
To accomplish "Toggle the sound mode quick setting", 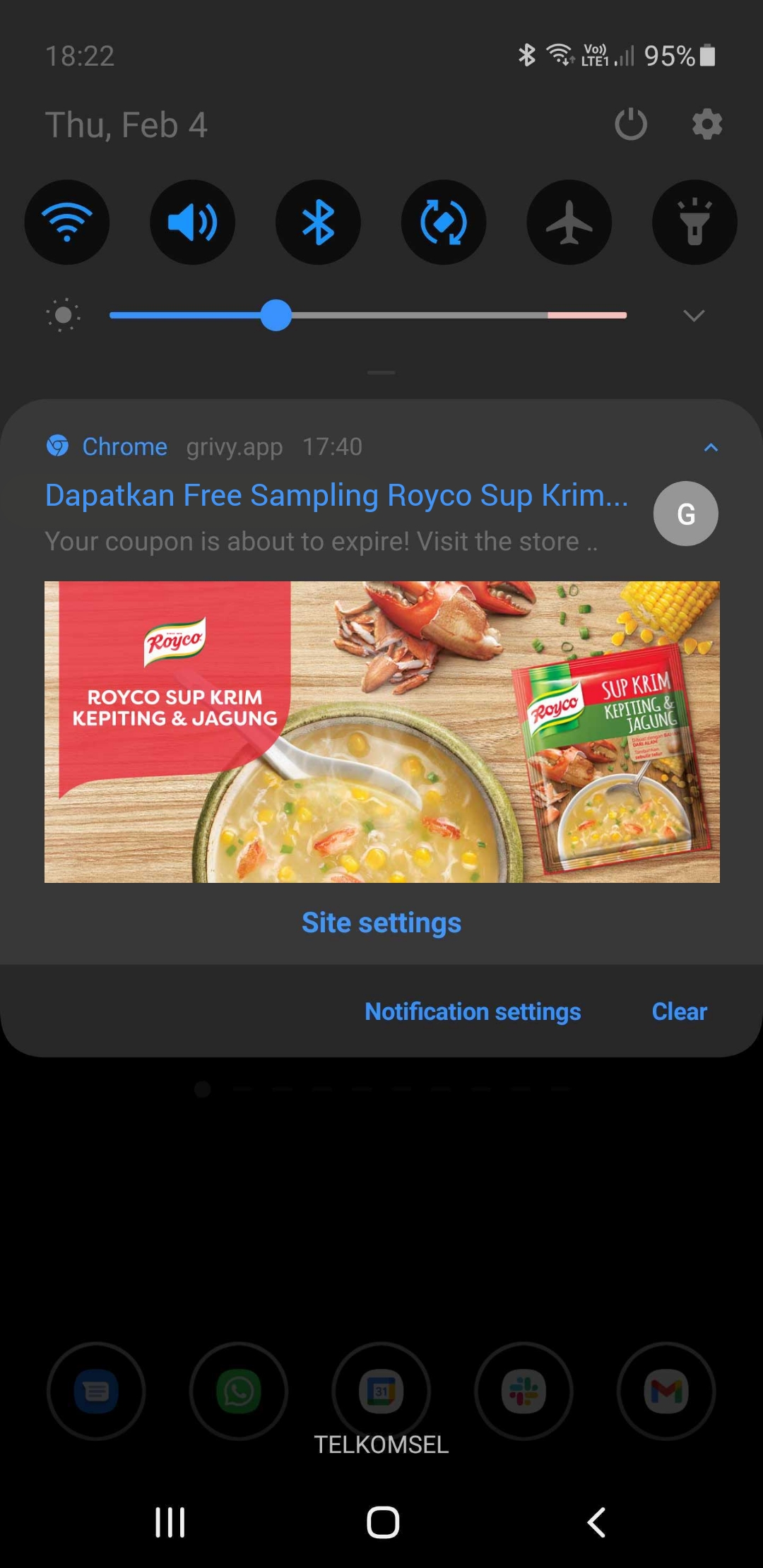I will click(192, 222).
